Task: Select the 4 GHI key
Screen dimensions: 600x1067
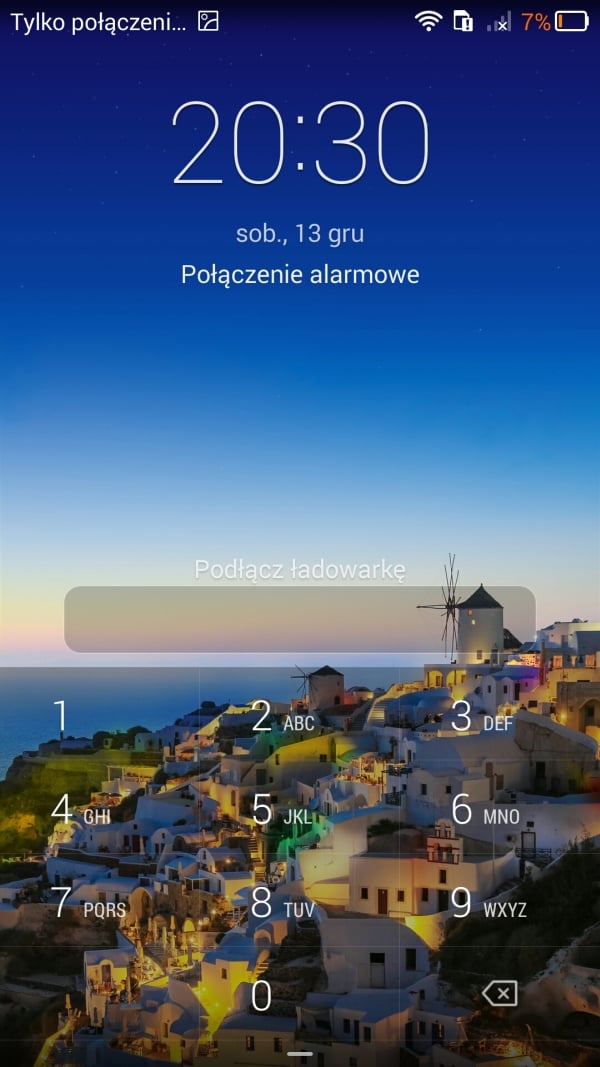Action: click(99, 810)
